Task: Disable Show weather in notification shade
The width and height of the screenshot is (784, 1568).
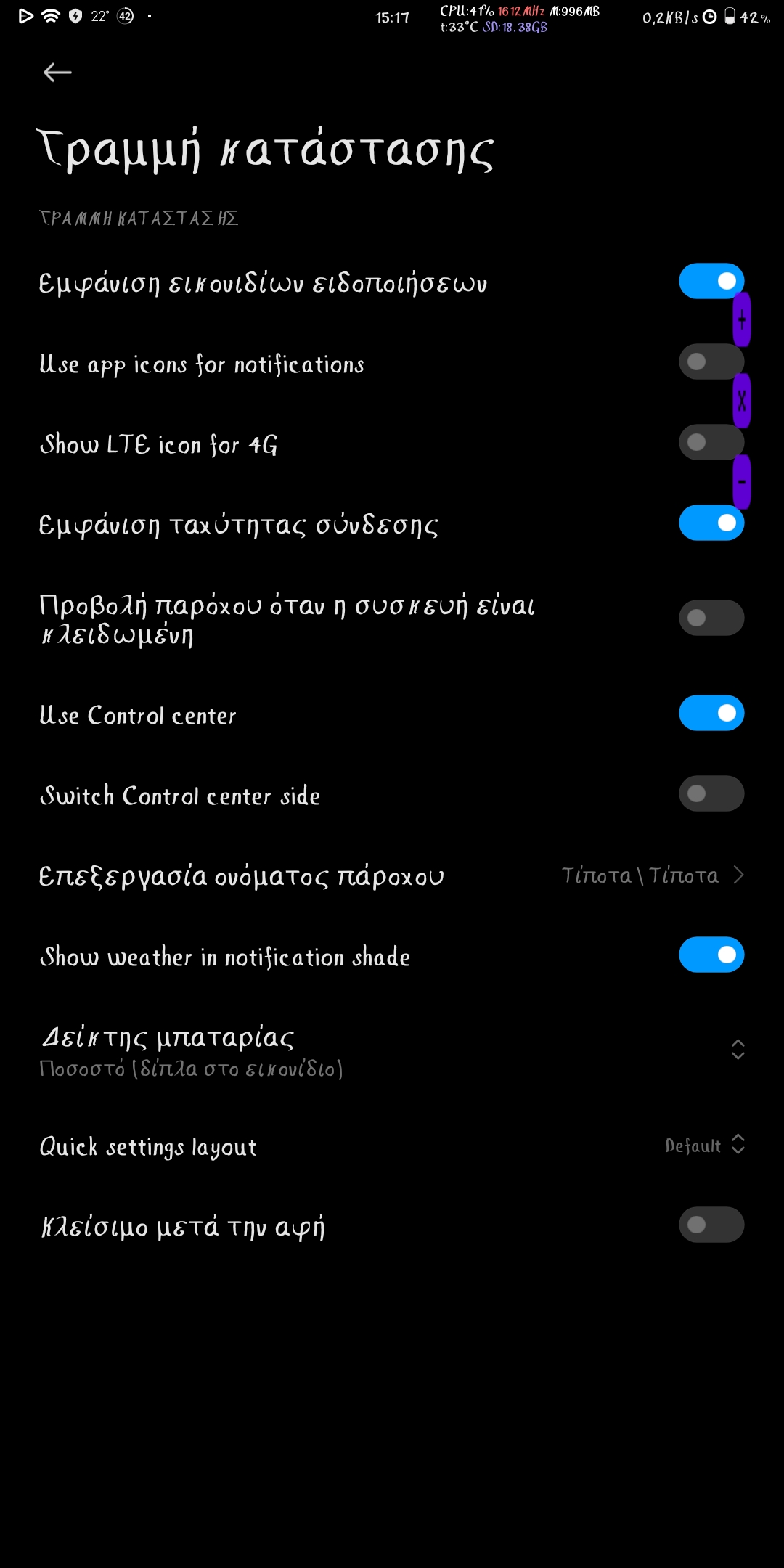Action: [711, 955]
